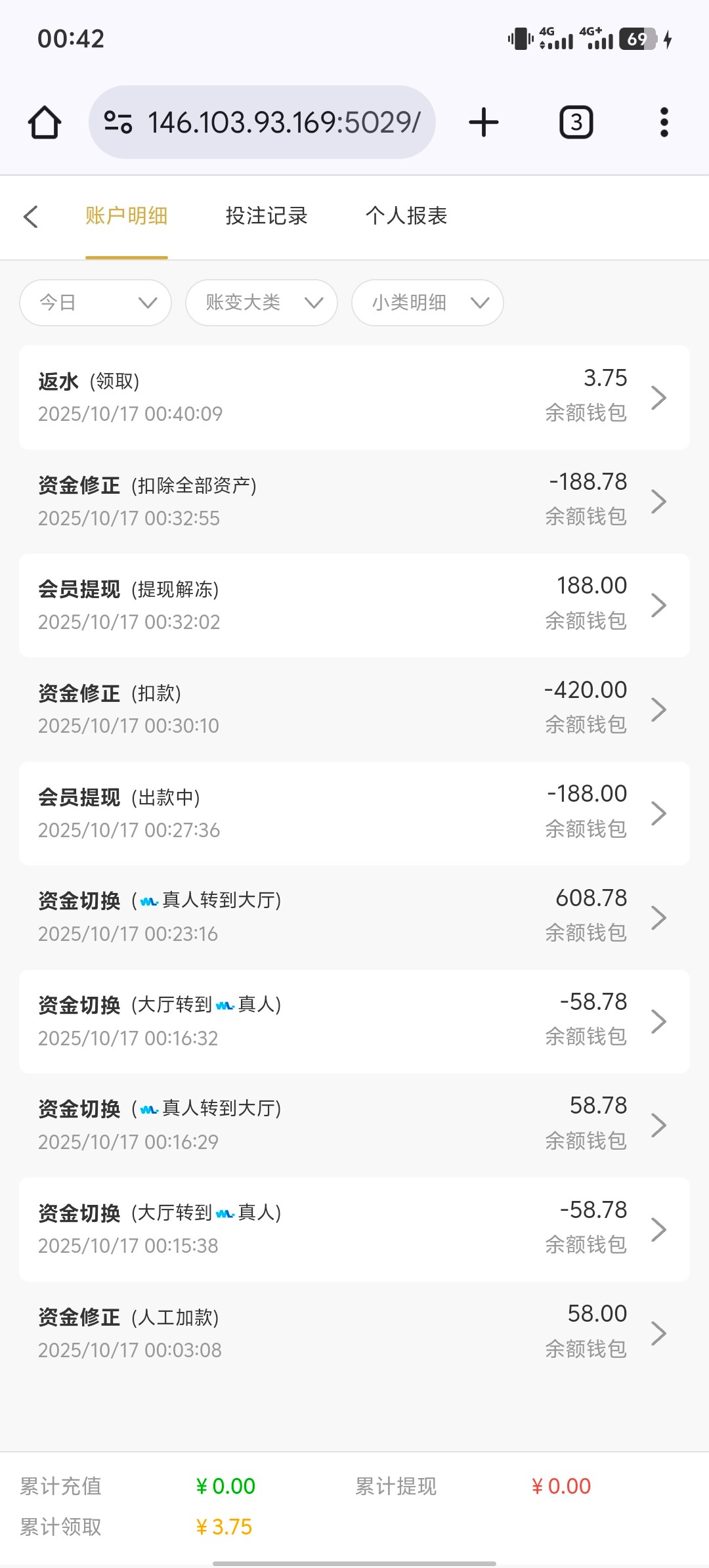Open the 608.78 资金切换 record
Image resolution: width=709 pixels, height=1568 pixels.
coord(354,917)
